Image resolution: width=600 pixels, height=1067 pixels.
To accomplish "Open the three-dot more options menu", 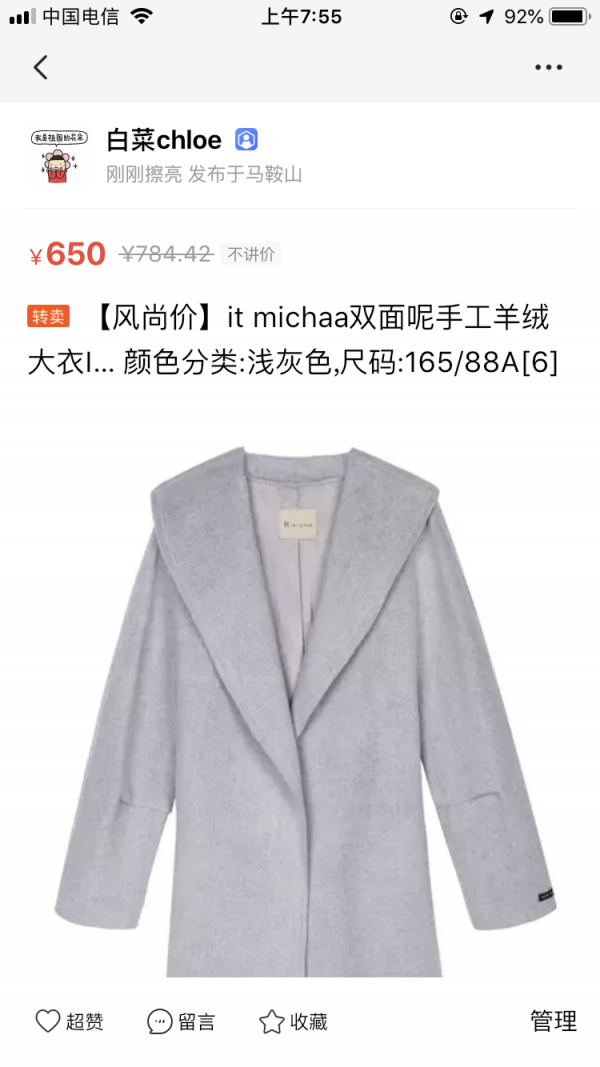I will click(548, 67).
